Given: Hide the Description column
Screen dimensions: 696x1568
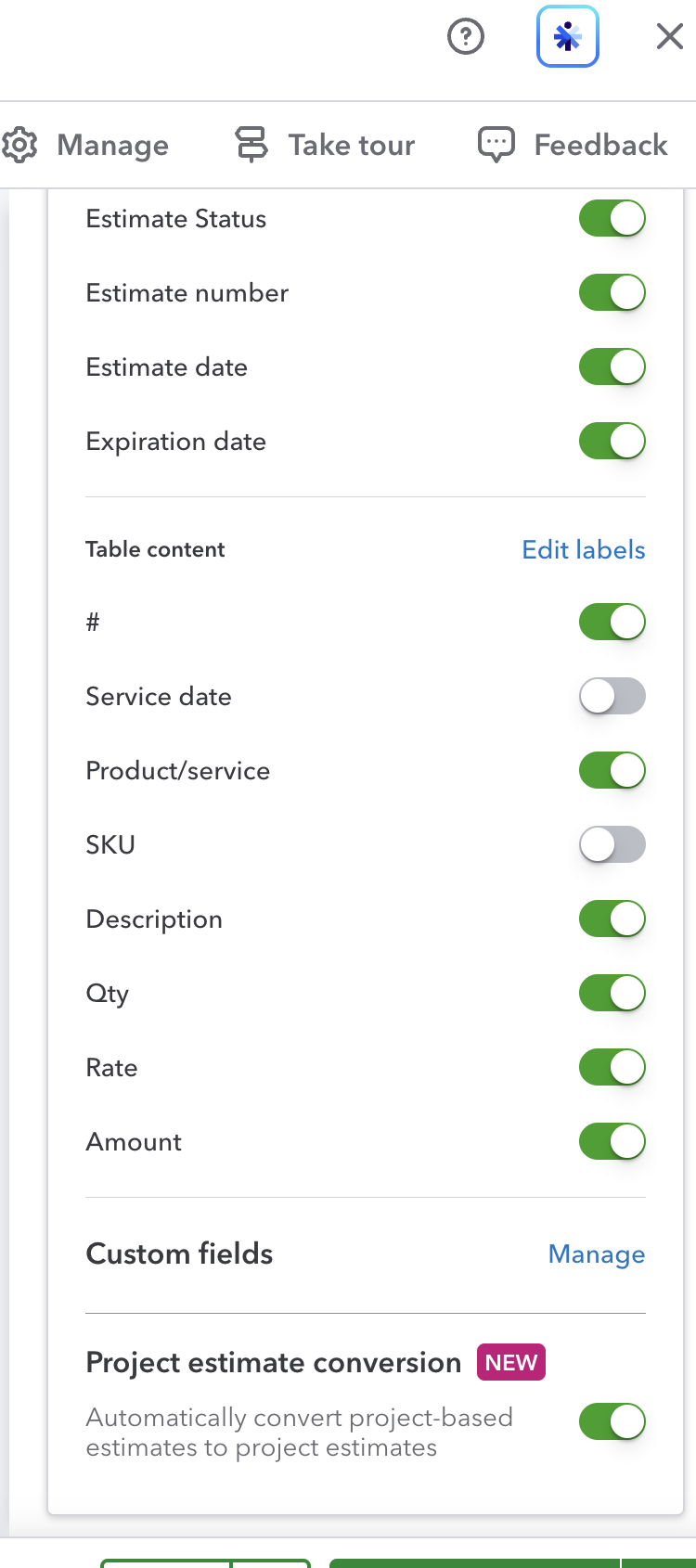Looking at the screenshot, I should point(612,919).
